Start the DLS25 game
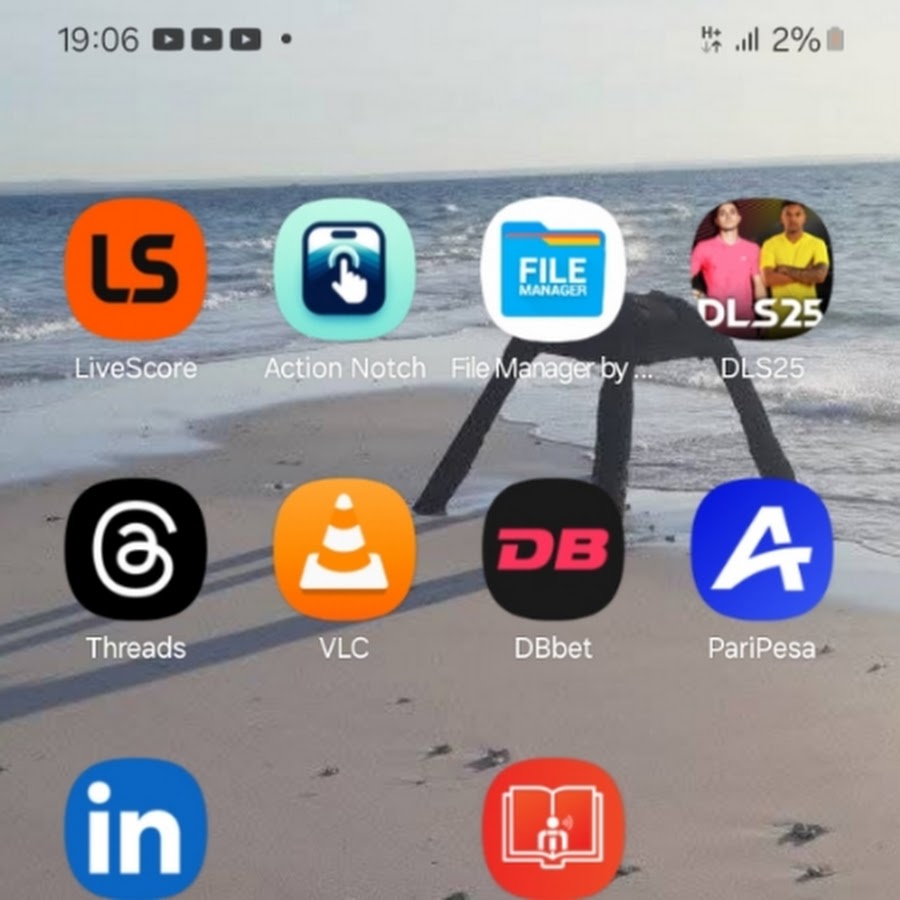 (x=762, y=269)
